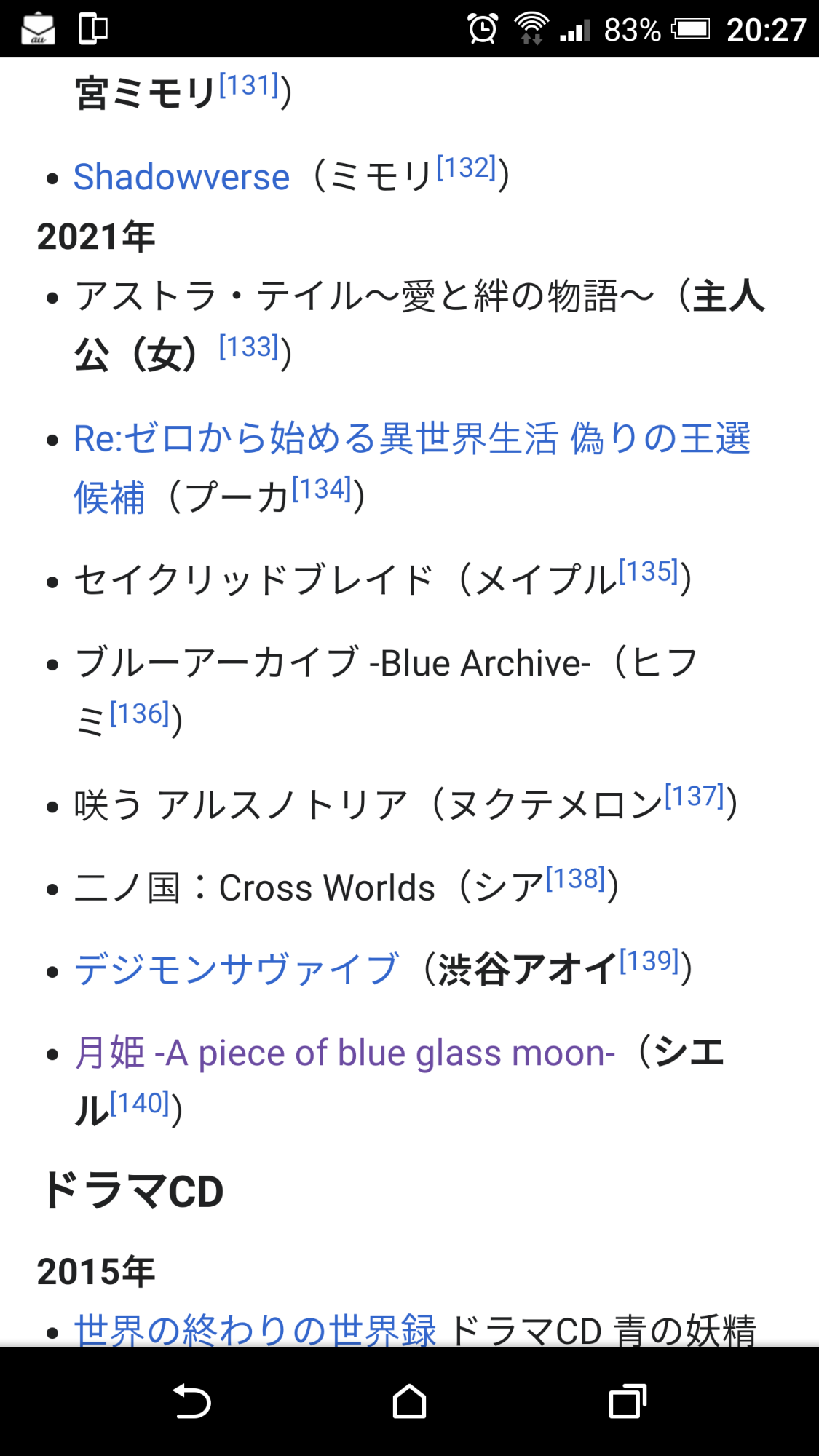Open the Shadowverse article link
This screenshot has width=819, height=1456.
tap(181, 177)
